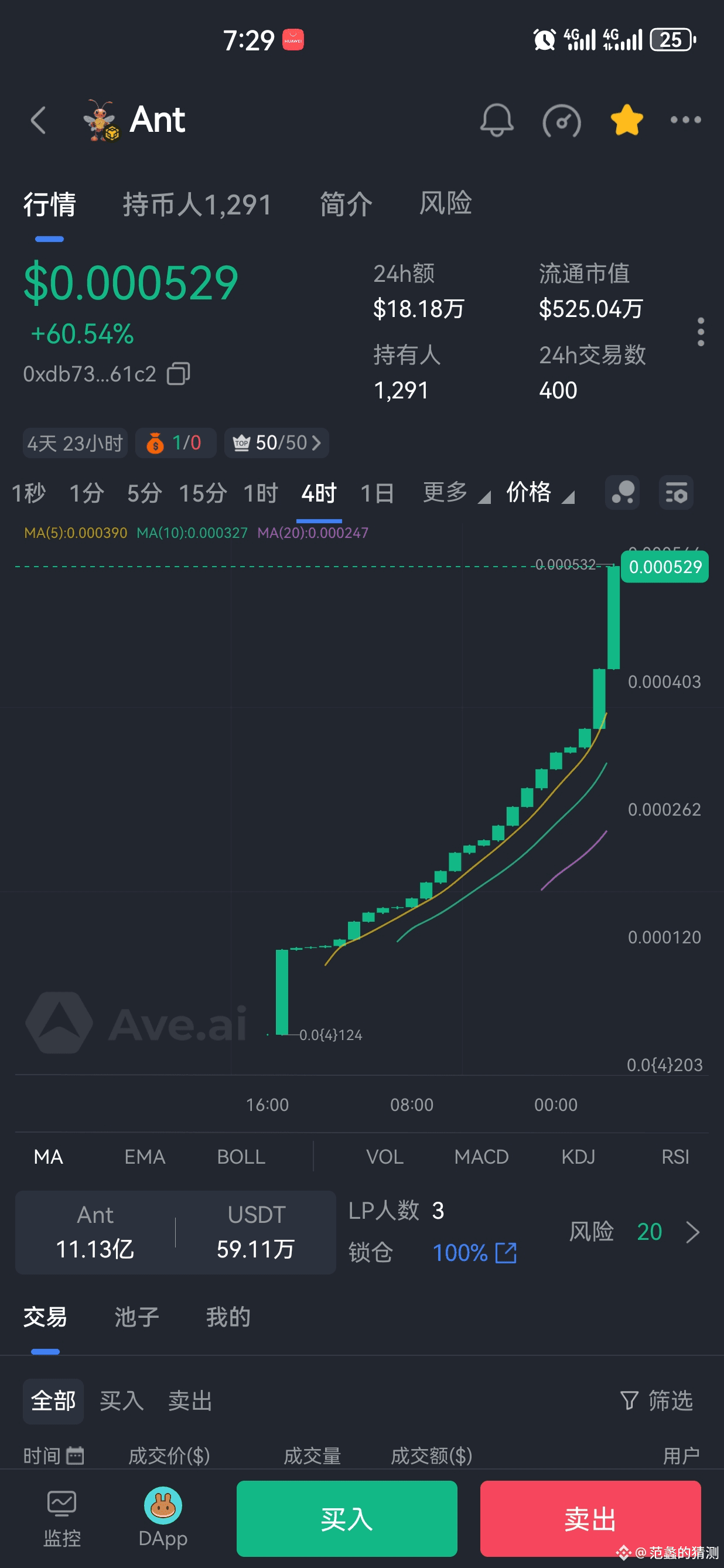724x1568 pixels.
Task: Open chart settings icon
Action: [676, 492]
